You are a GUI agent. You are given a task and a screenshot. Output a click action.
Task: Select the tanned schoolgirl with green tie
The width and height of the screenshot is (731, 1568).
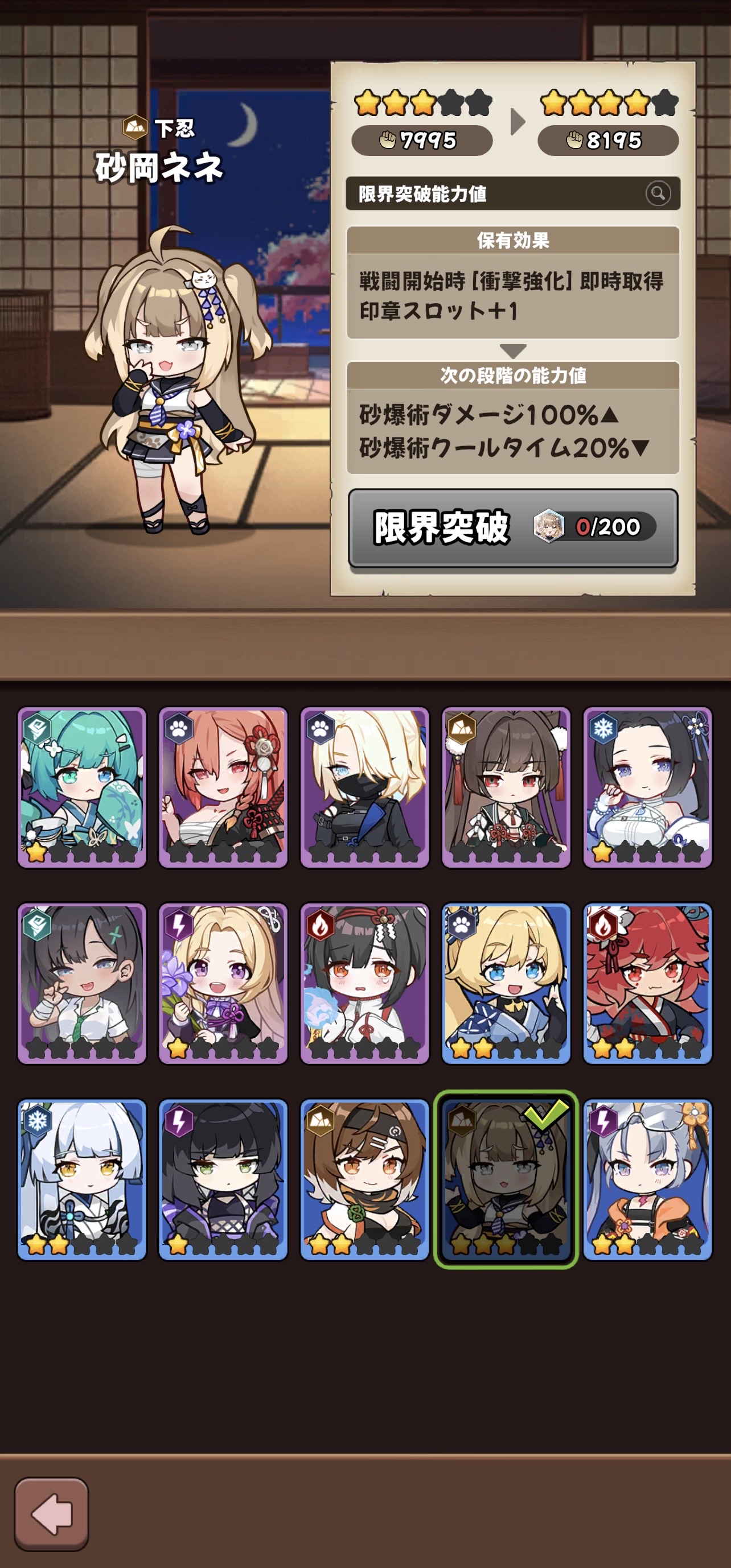81,983
